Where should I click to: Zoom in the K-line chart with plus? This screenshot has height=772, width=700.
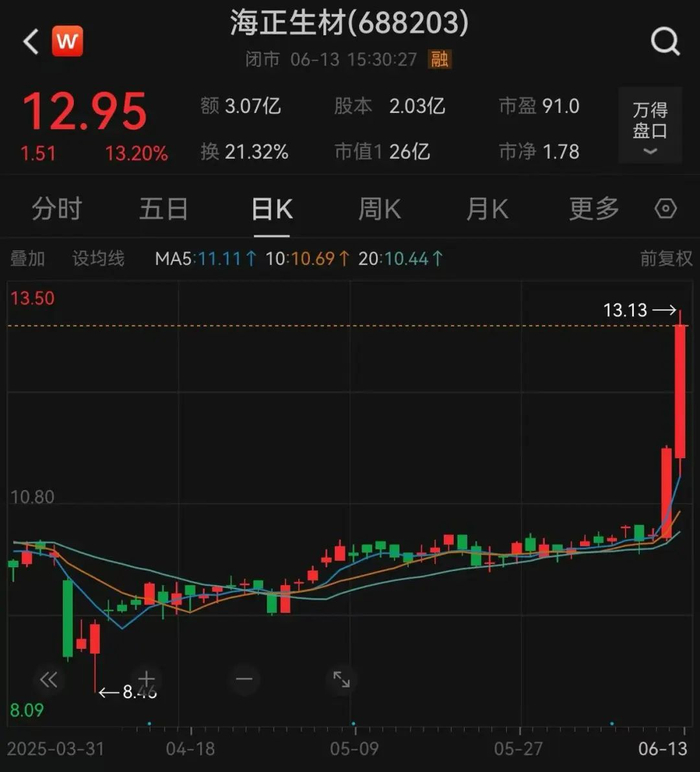pos(146,680)
